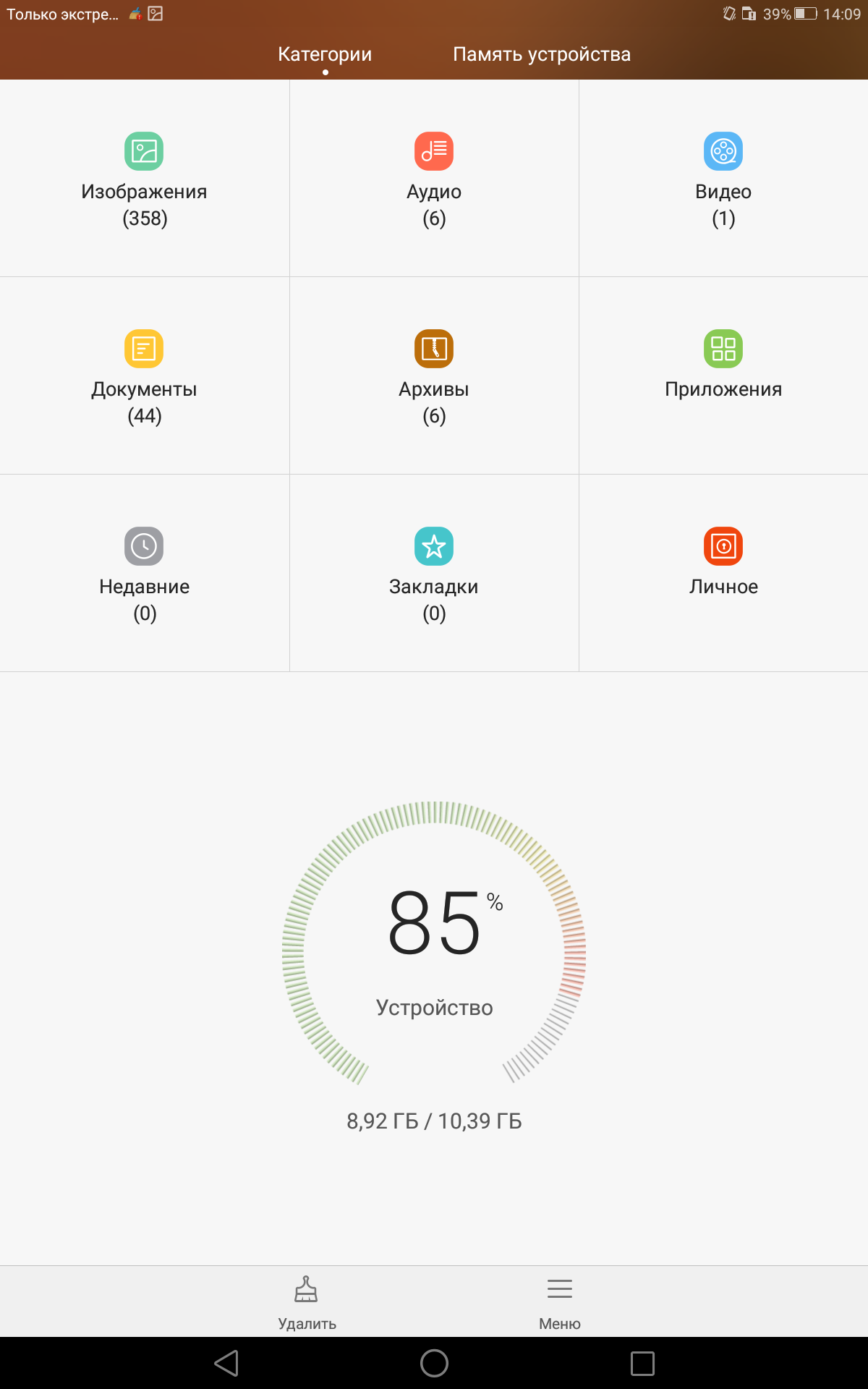The height and width of the screenshot is (1389, 868).
Task: Open the Закладки section
Action: coord(434,573)
